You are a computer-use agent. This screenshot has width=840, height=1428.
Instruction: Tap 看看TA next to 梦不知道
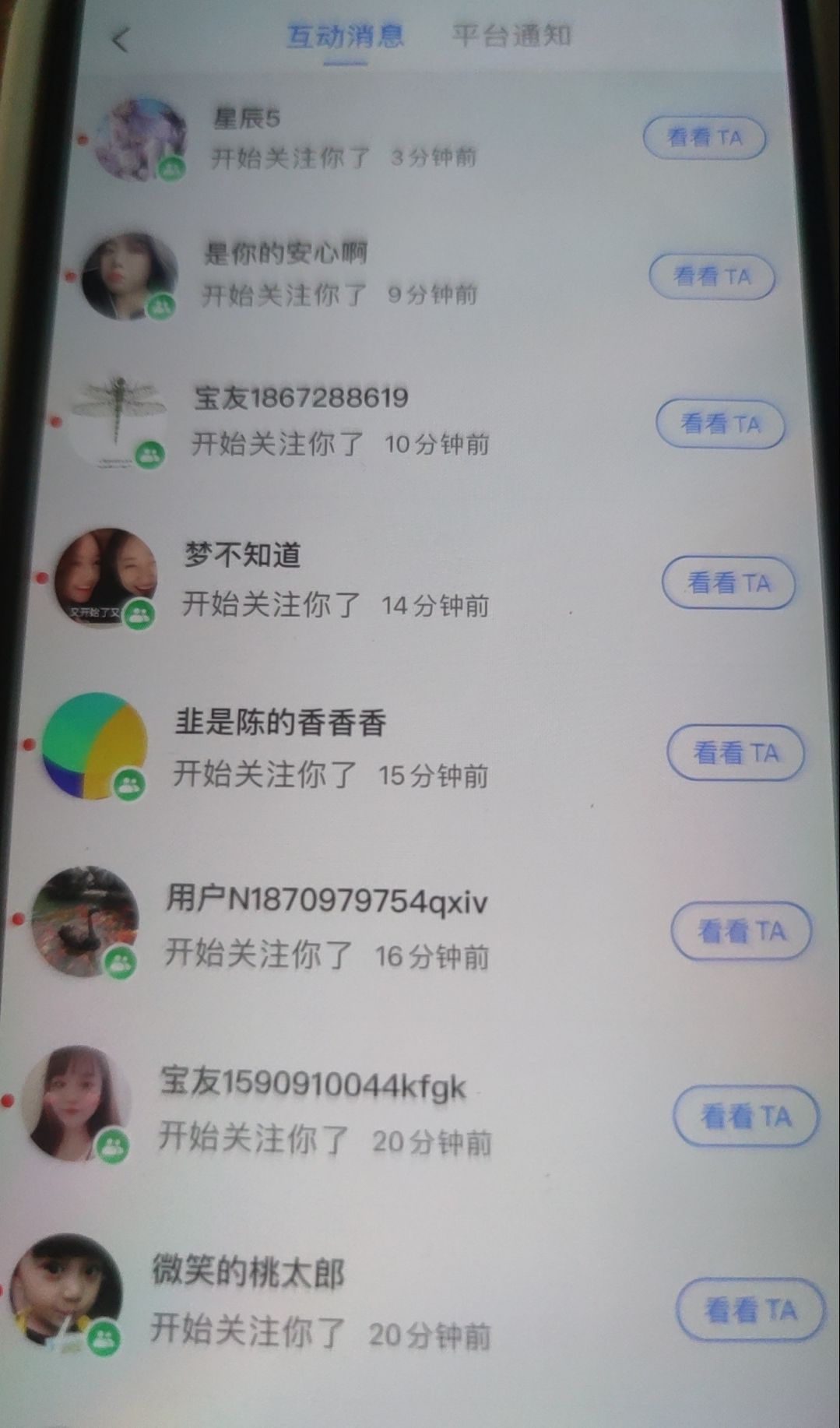(728, 583)
